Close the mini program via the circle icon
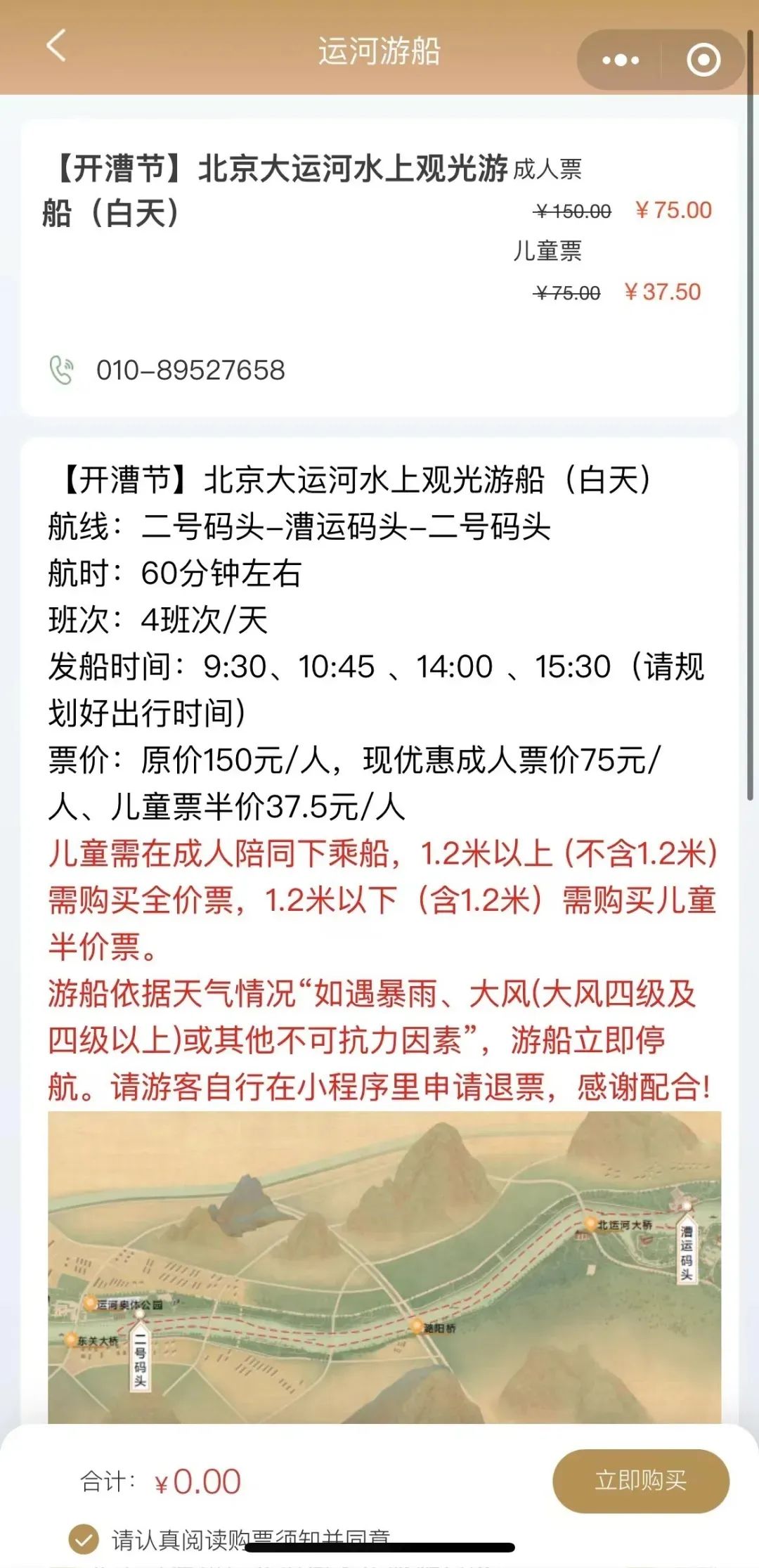This screenshot has width=759, height=1568. pyautogui.click(x=703, y=60)
